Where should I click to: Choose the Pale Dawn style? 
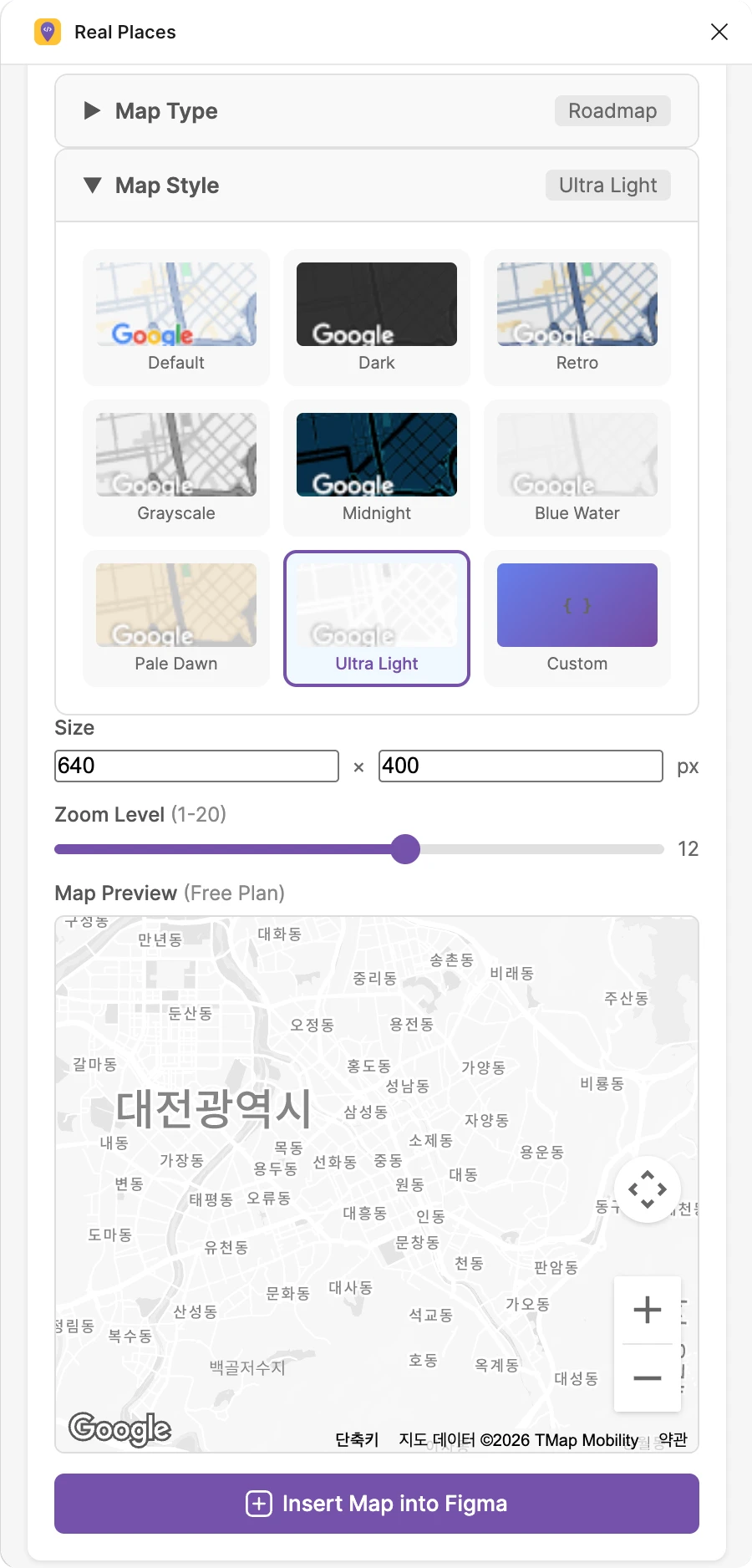tap(176, 618)
